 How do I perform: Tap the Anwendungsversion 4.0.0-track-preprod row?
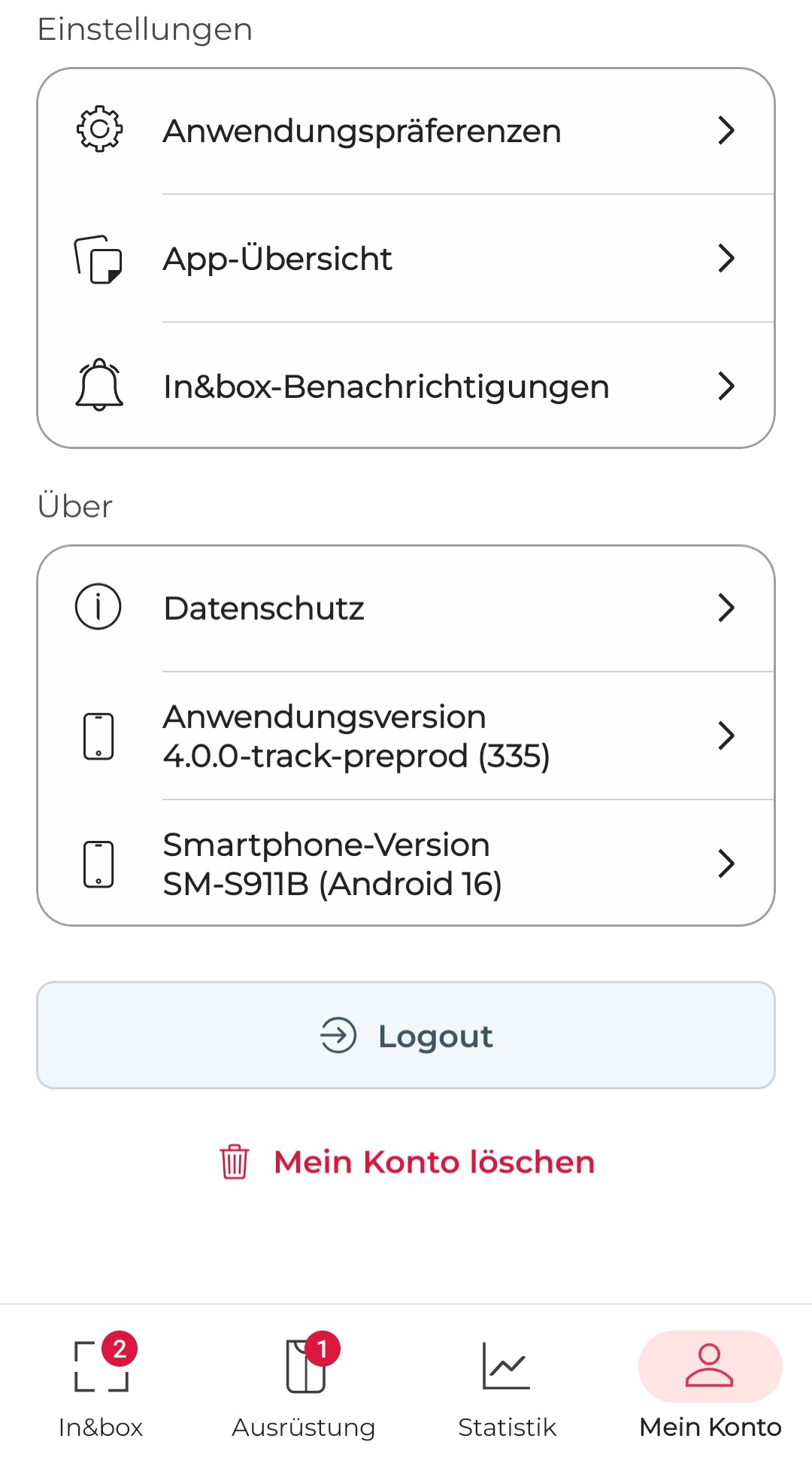point(406,735)
